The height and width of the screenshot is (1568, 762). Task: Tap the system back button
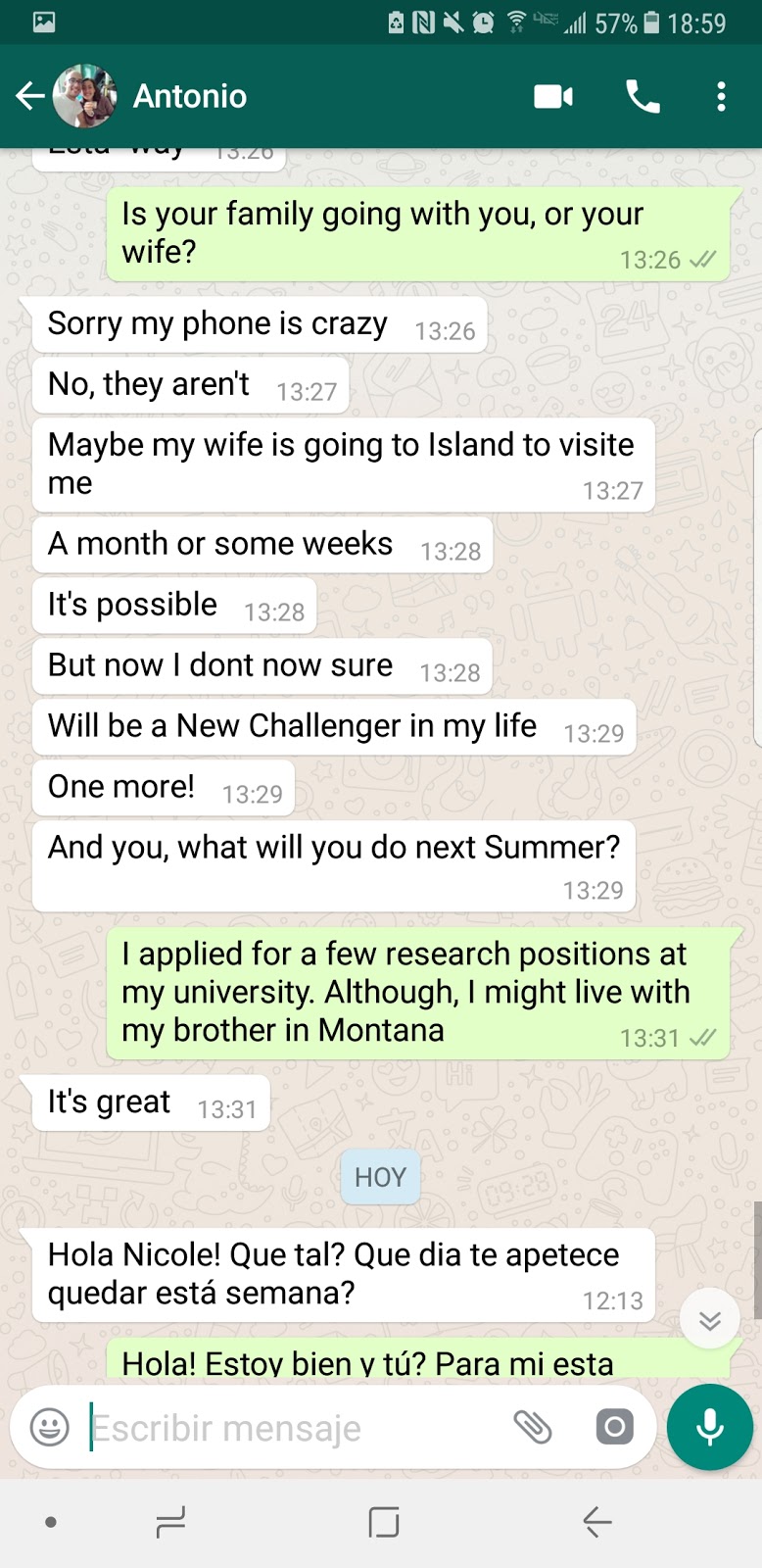coord(596,1522)
